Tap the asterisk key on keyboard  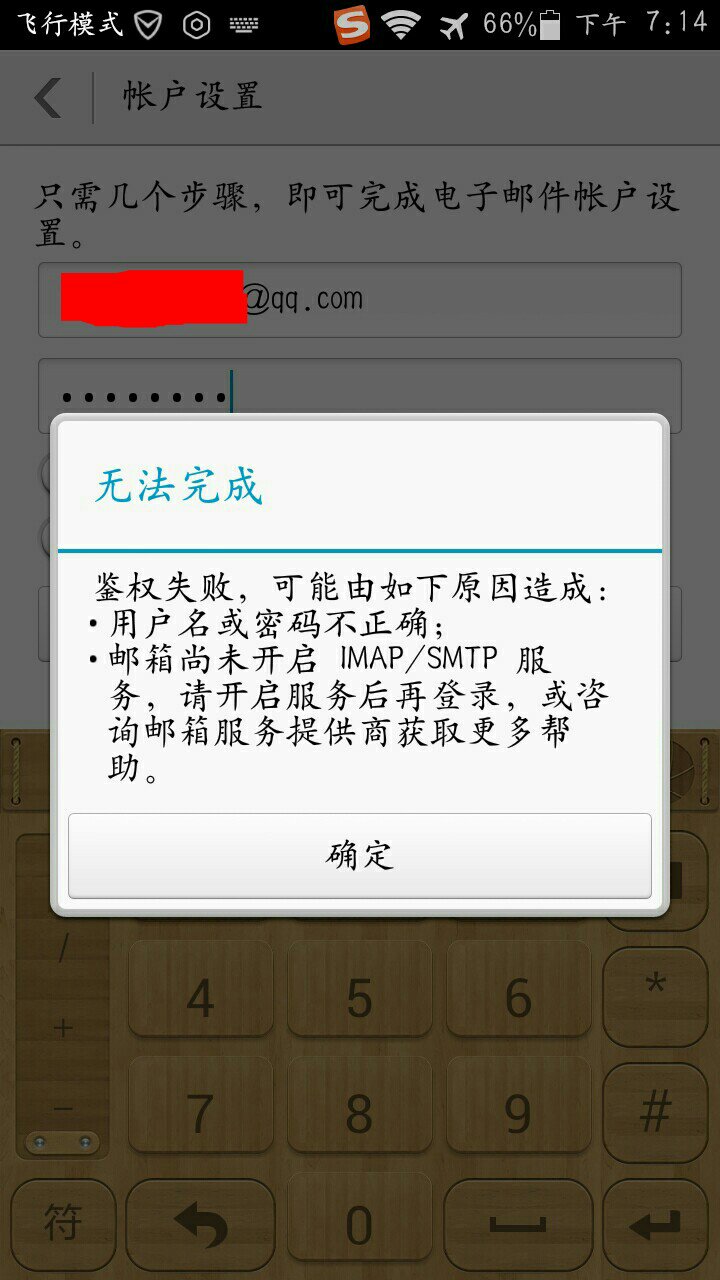click(657, 995)
